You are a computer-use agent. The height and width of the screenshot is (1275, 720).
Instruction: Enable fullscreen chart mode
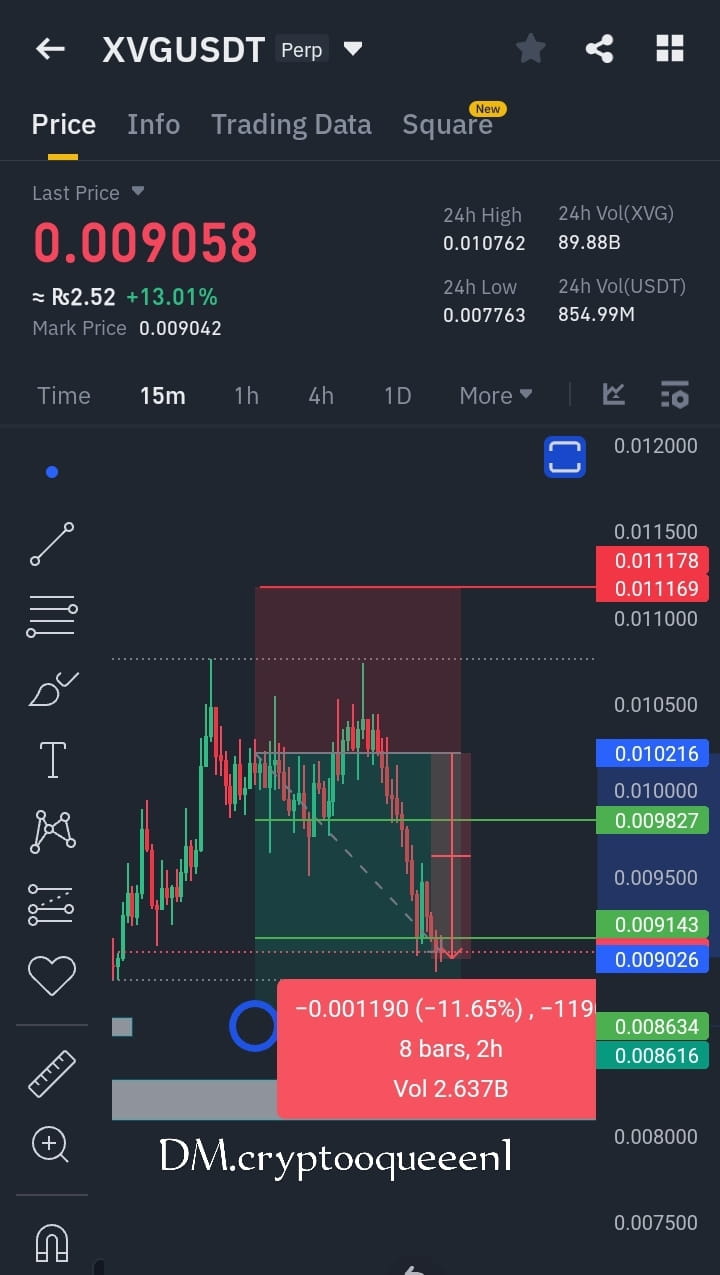point(565,455)
